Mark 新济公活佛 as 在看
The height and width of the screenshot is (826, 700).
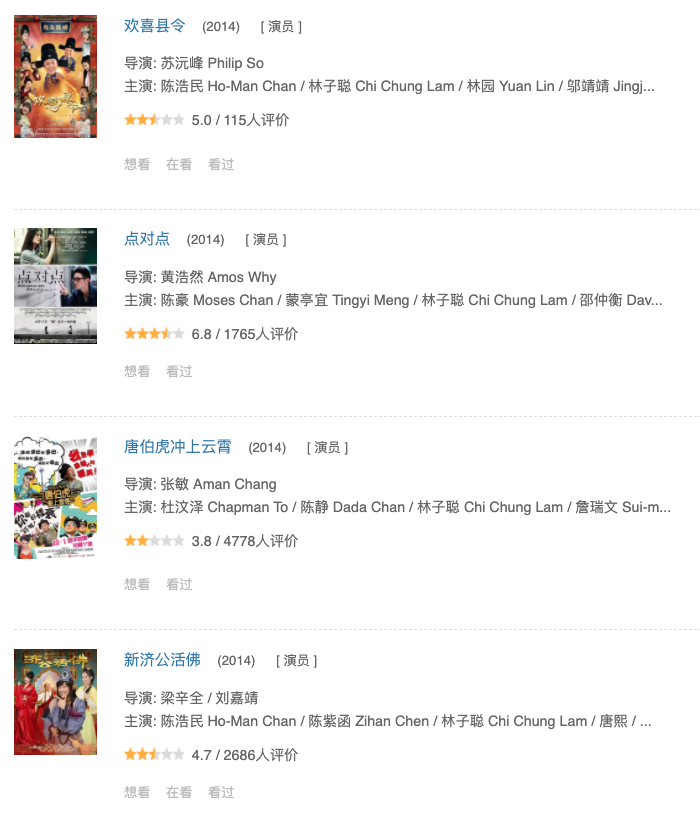pos(179,792)
